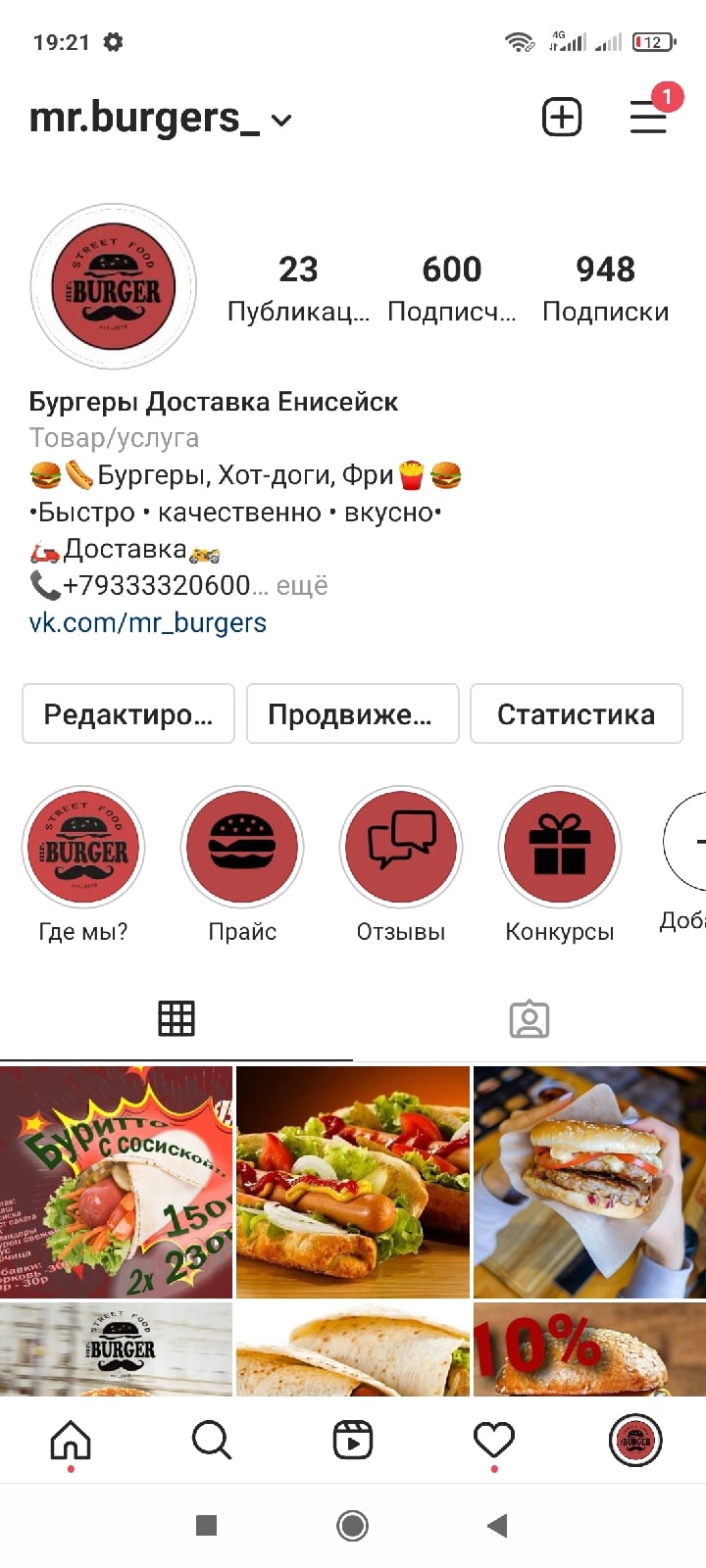Open the Прайс story highlight
Viewport: 706px width, 1568px height.
tap(242, 847)
